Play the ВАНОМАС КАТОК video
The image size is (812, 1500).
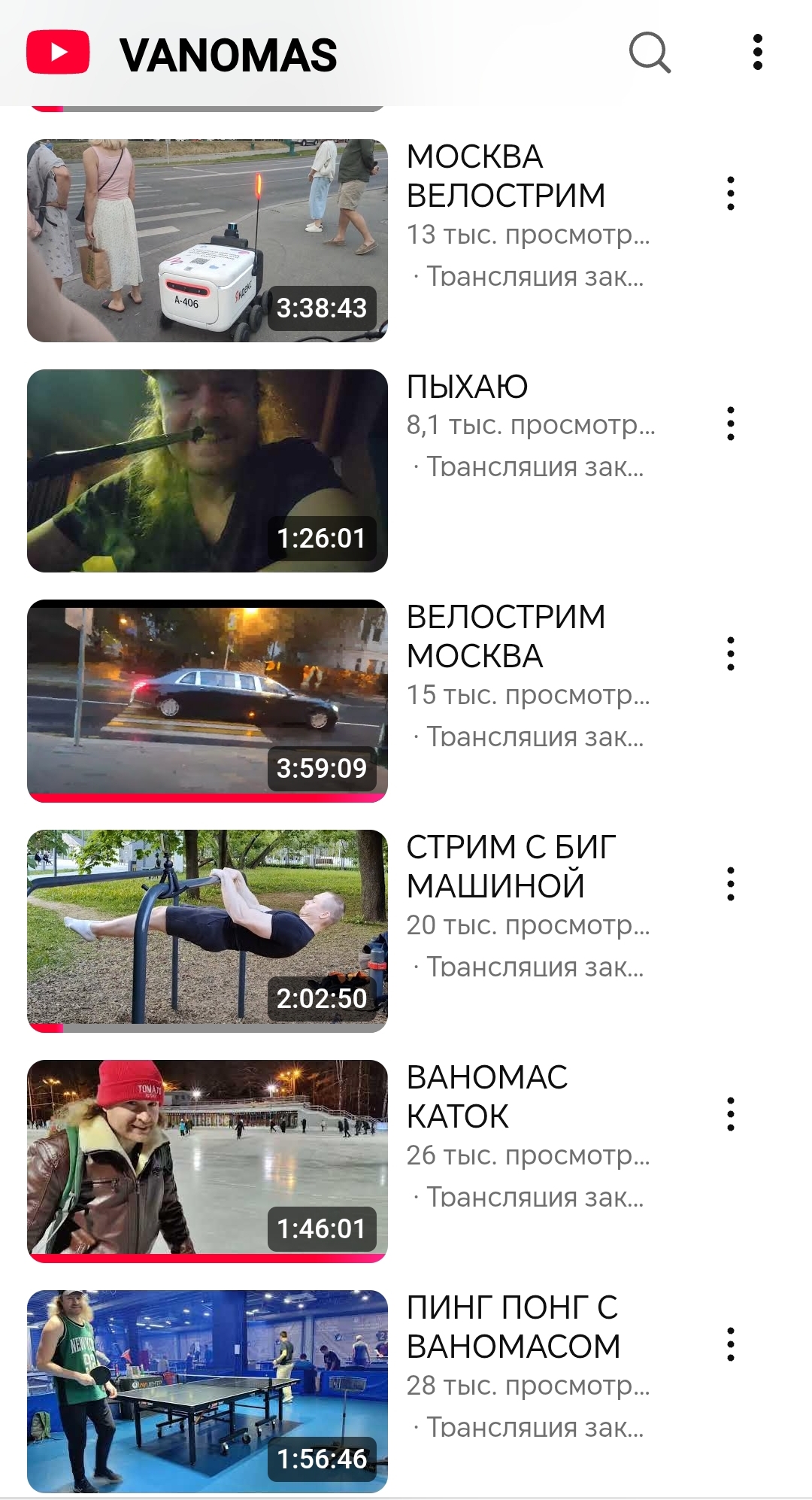pos(208,1161)
